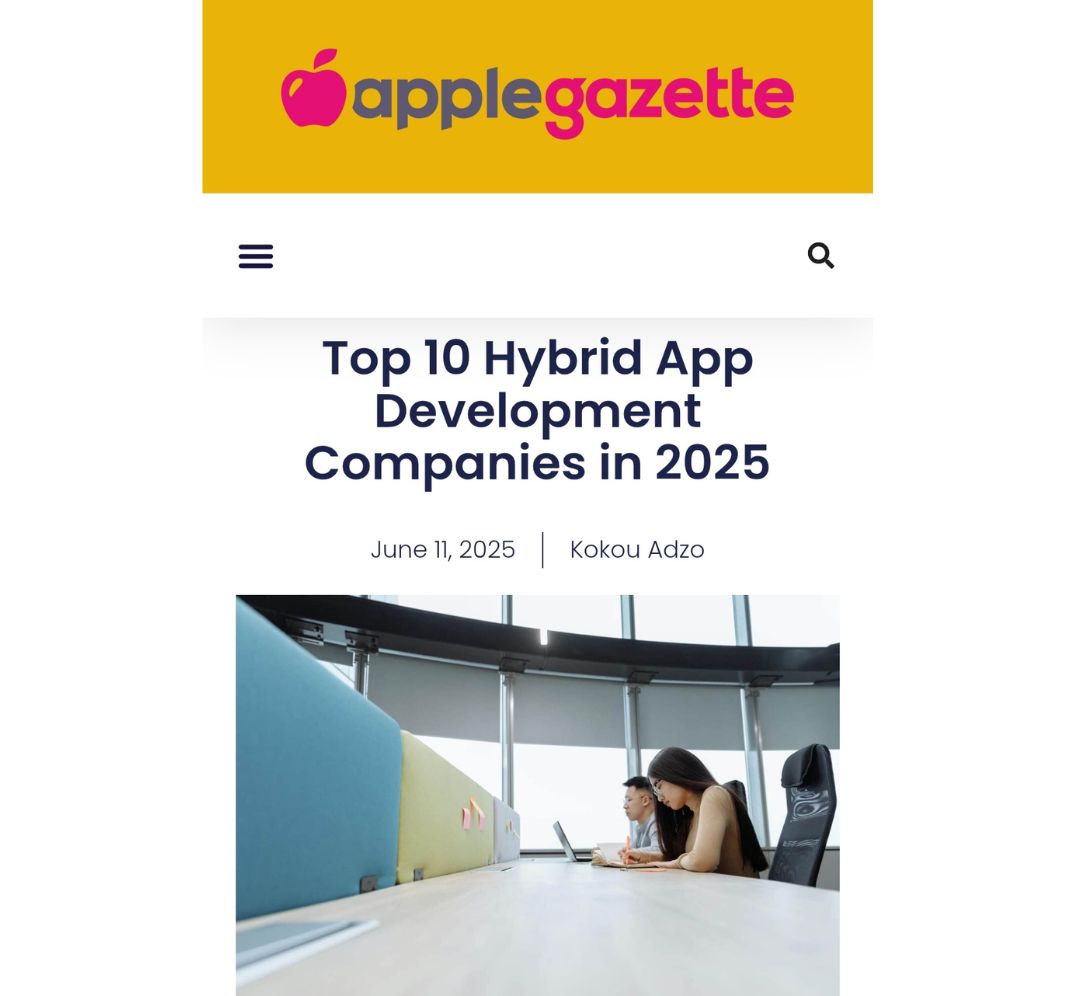Open the hamburger navigation menu

256,256
